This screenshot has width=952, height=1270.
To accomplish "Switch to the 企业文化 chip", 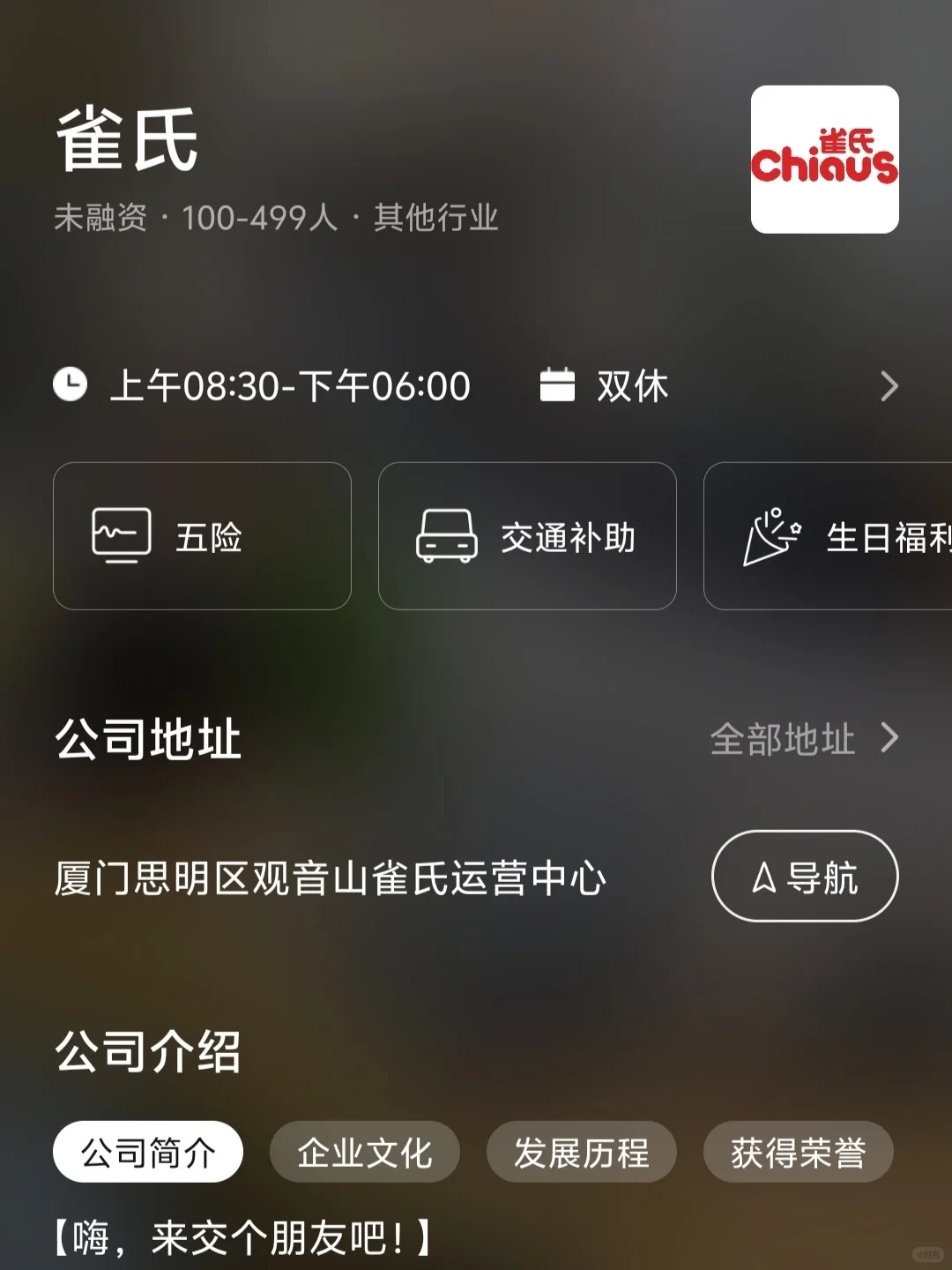I will click(365, 1152).
